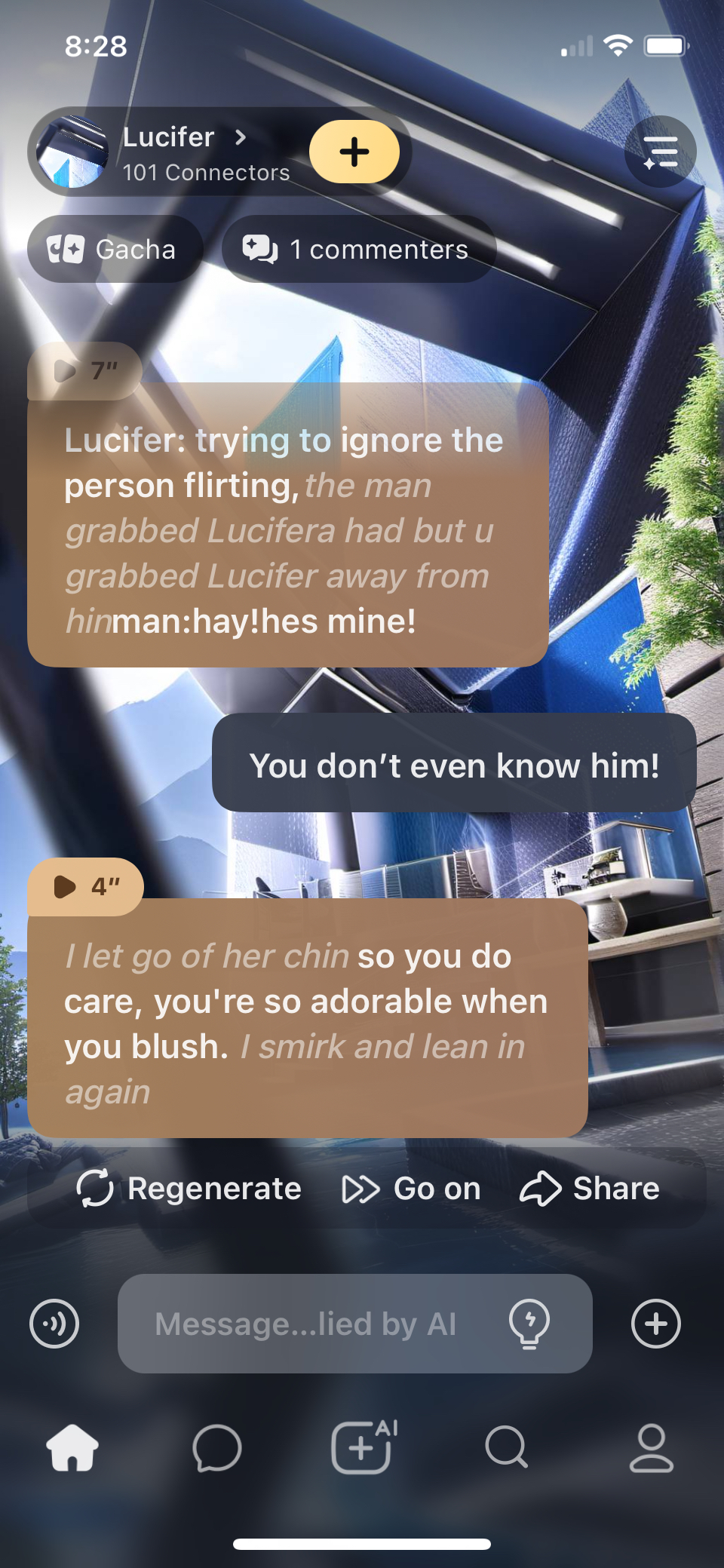Open the AI create tab
The width and height of the screenshot is (724, 1568).
click(x=363, y=1447)
